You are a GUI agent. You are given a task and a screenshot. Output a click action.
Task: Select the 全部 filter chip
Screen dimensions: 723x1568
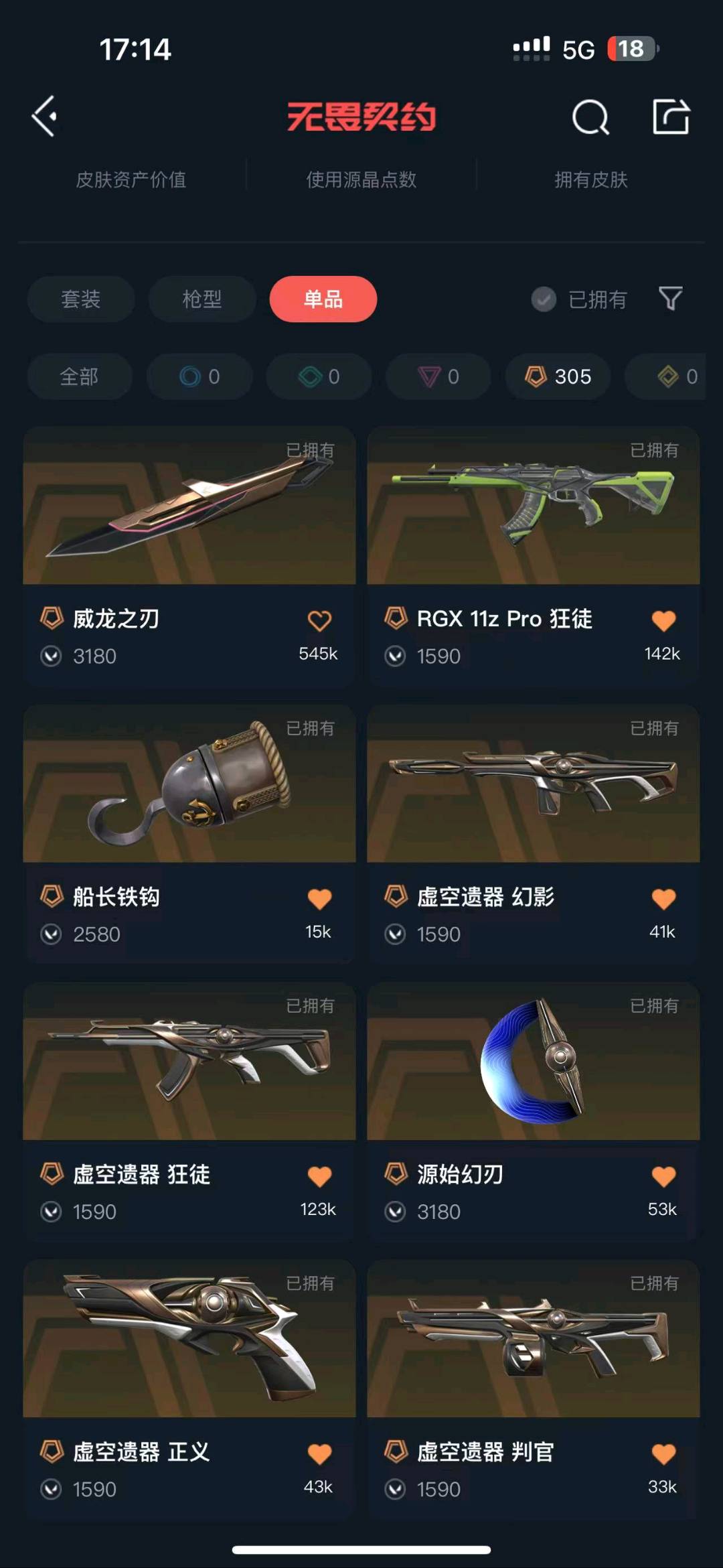[x=79, y=376]
